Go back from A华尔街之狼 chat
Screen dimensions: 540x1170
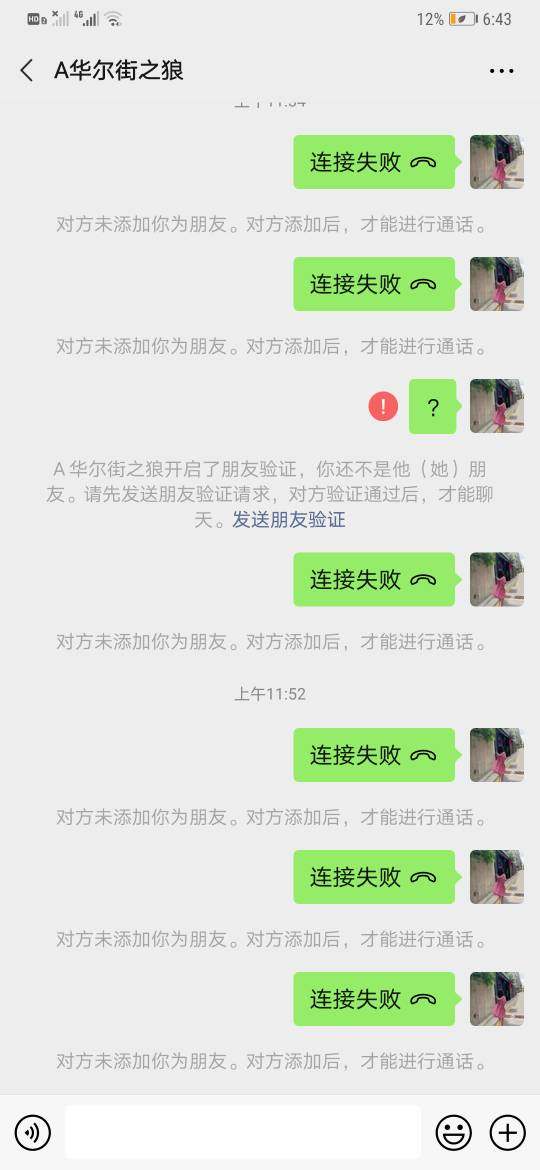(27, 71)
